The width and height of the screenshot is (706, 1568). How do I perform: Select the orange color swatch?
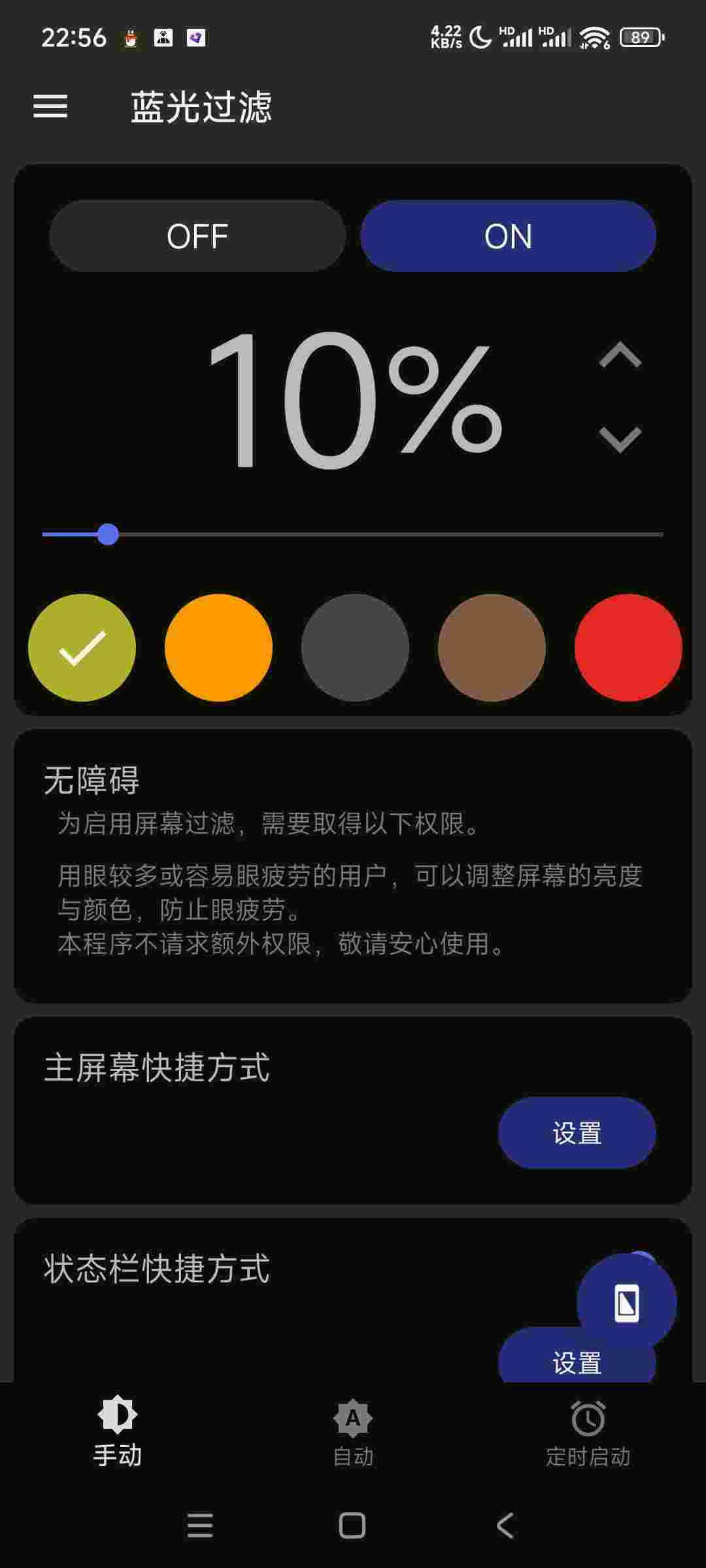[218, 647]
